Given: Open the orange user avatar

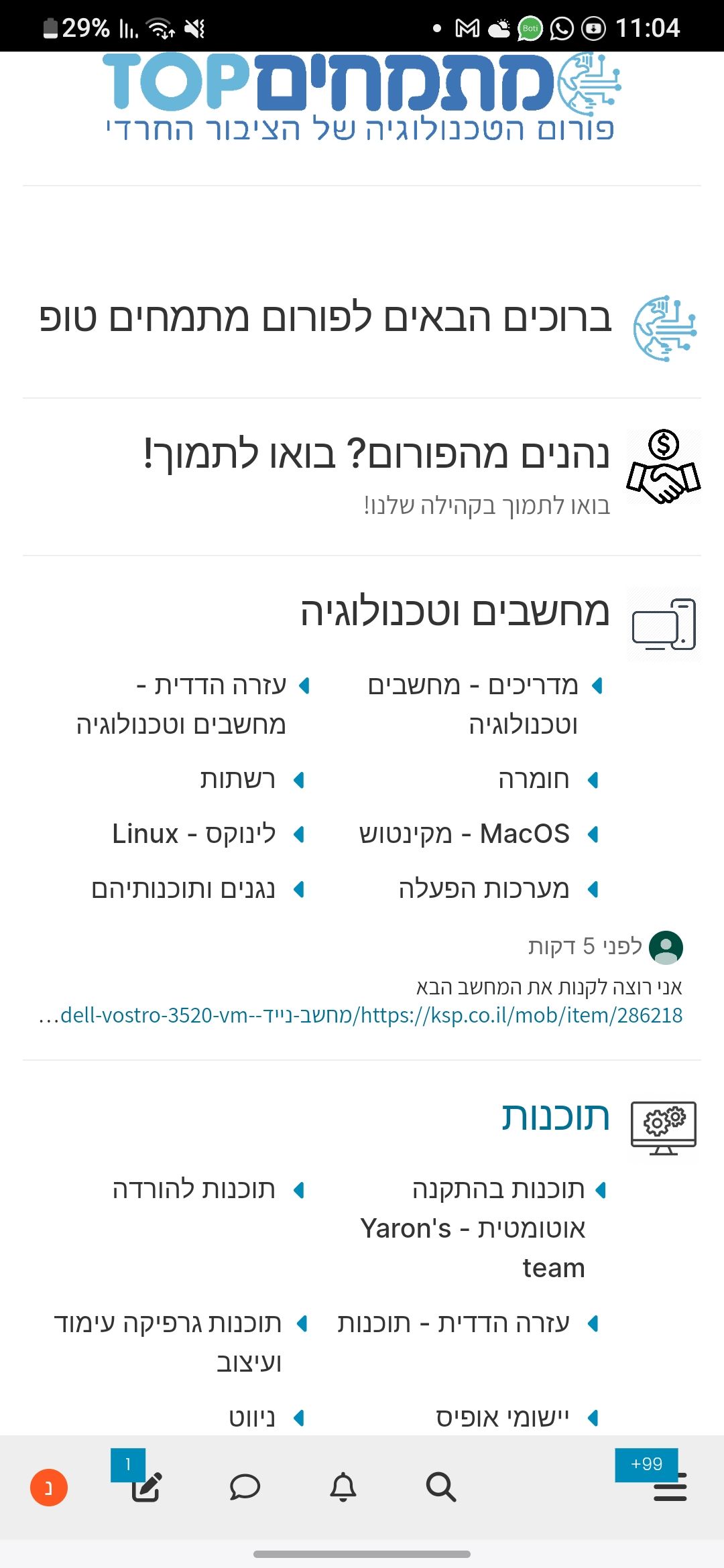Looking at the screenshot, I should (x=49, y=1488).
